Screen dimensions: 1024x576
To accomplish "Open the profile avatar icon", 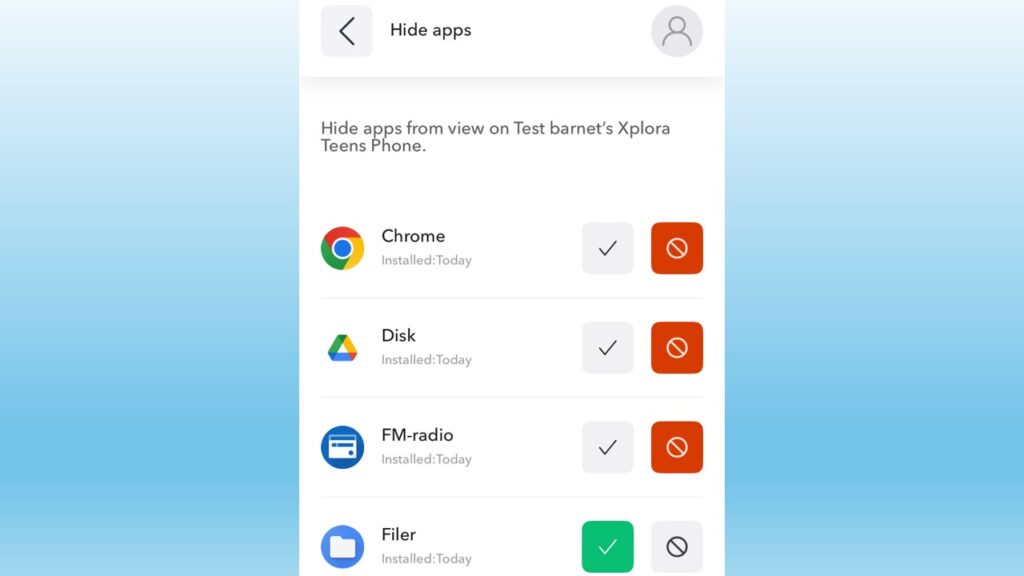I will click(676, 31).
